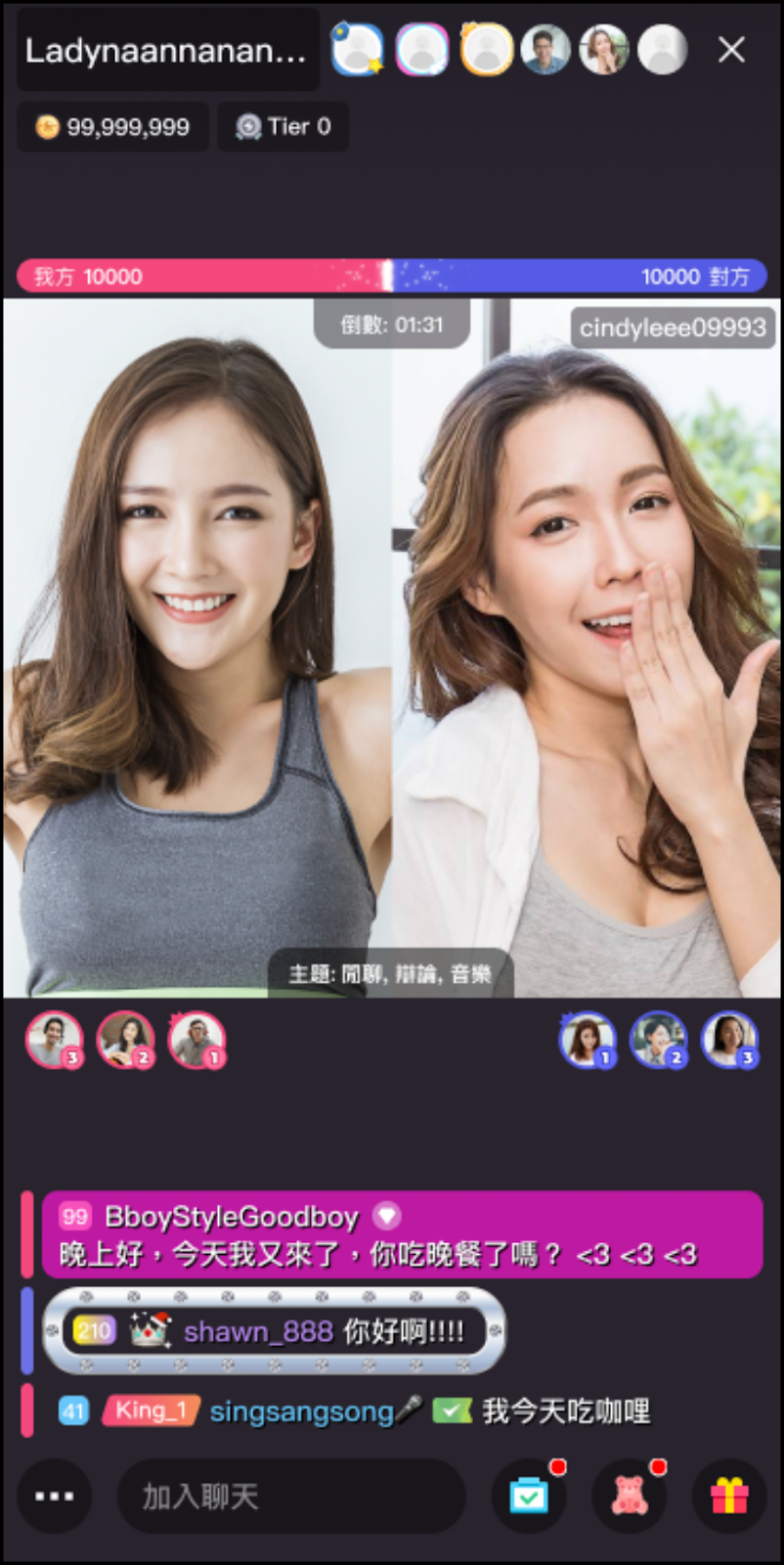Open our side's top 1 supporter avatar
Viewport: 784px width, 1565px height.
click(196, 1039)
